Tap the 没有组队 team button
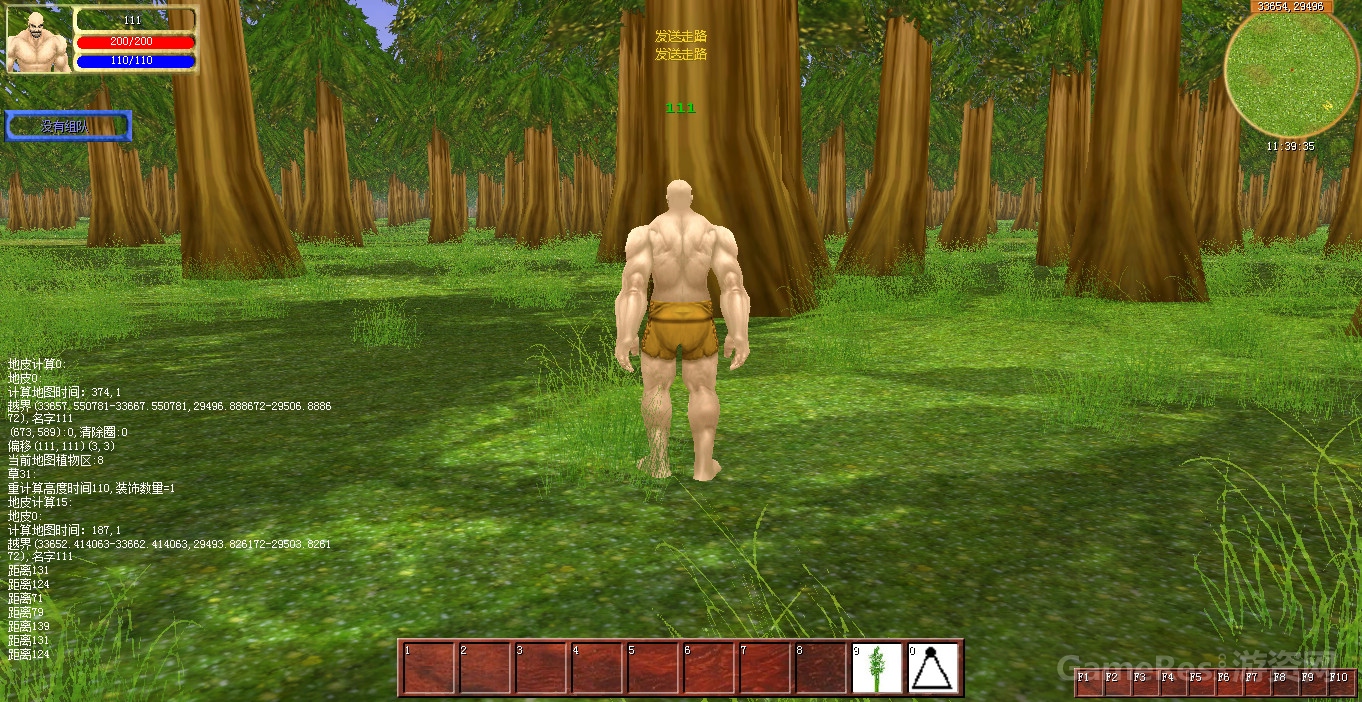Viewport: 1362px width, 702px height. pos(68,127)
